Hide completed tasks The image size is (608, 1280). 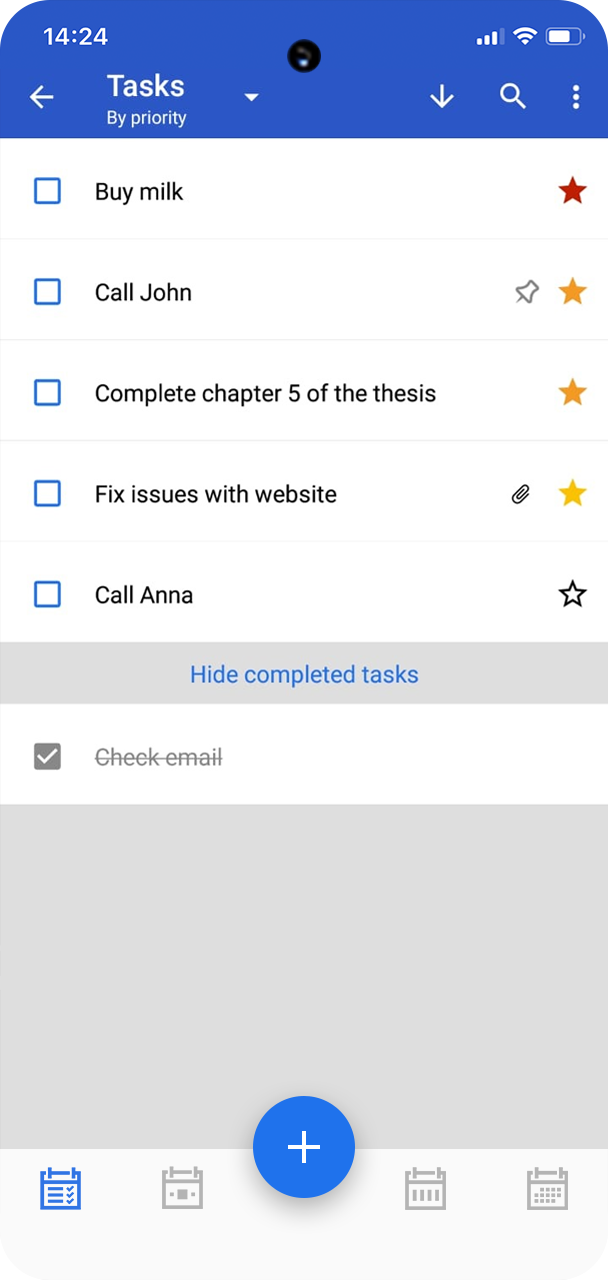coord(304,674)
